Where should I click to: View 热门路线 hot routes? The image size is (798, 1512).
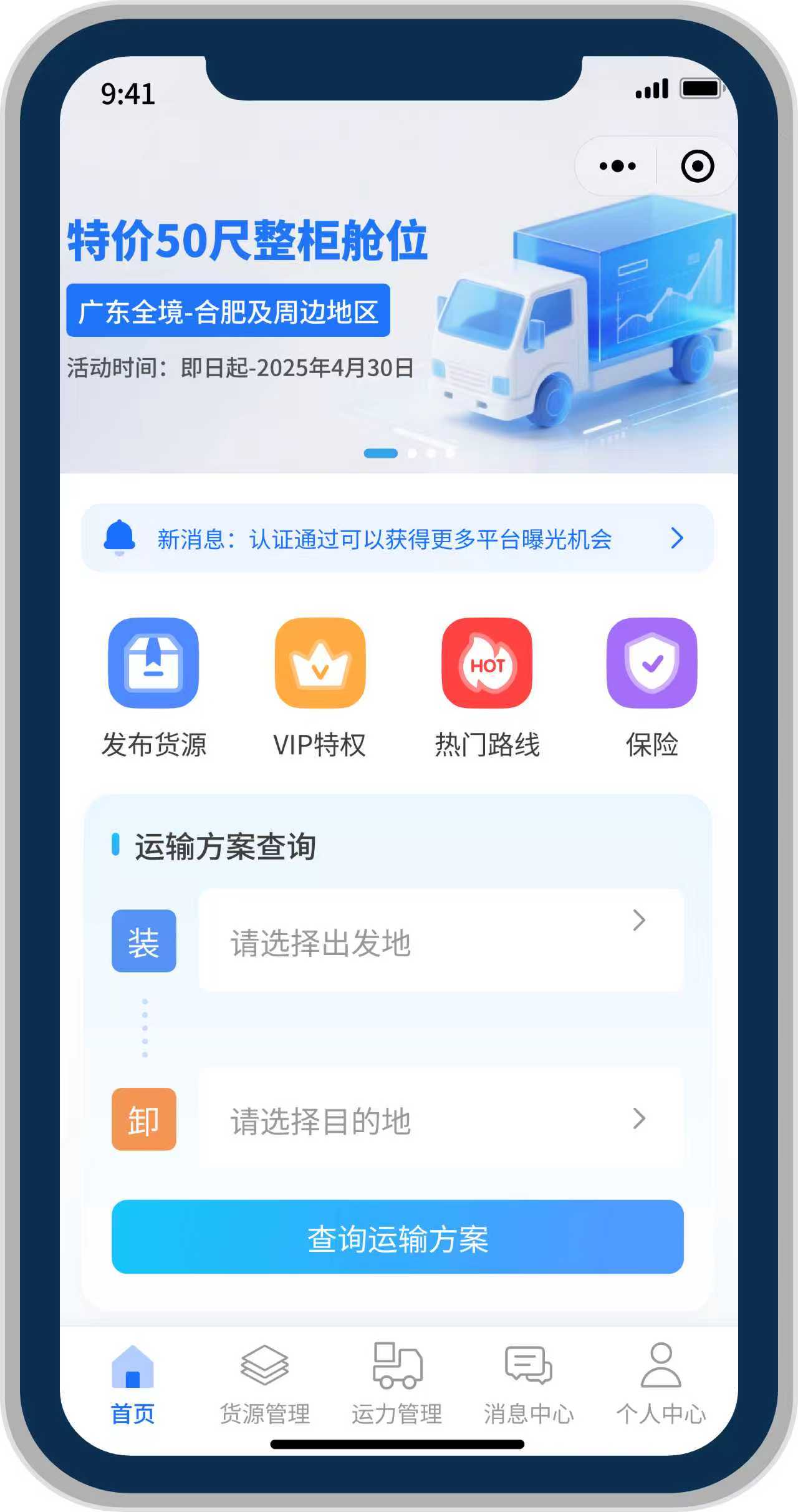(487, 686)
